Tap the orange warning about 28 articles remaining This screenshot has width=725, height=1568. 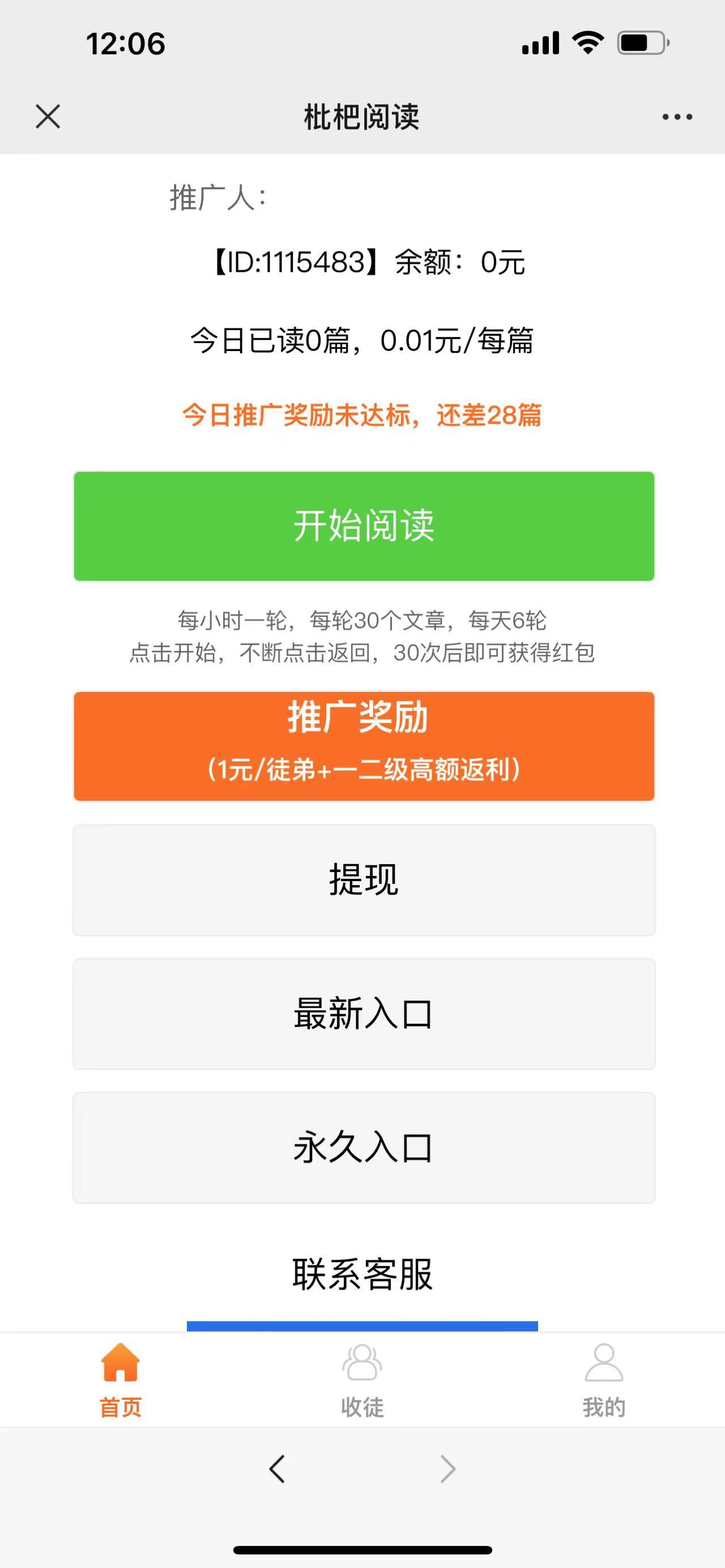point(363,416)
